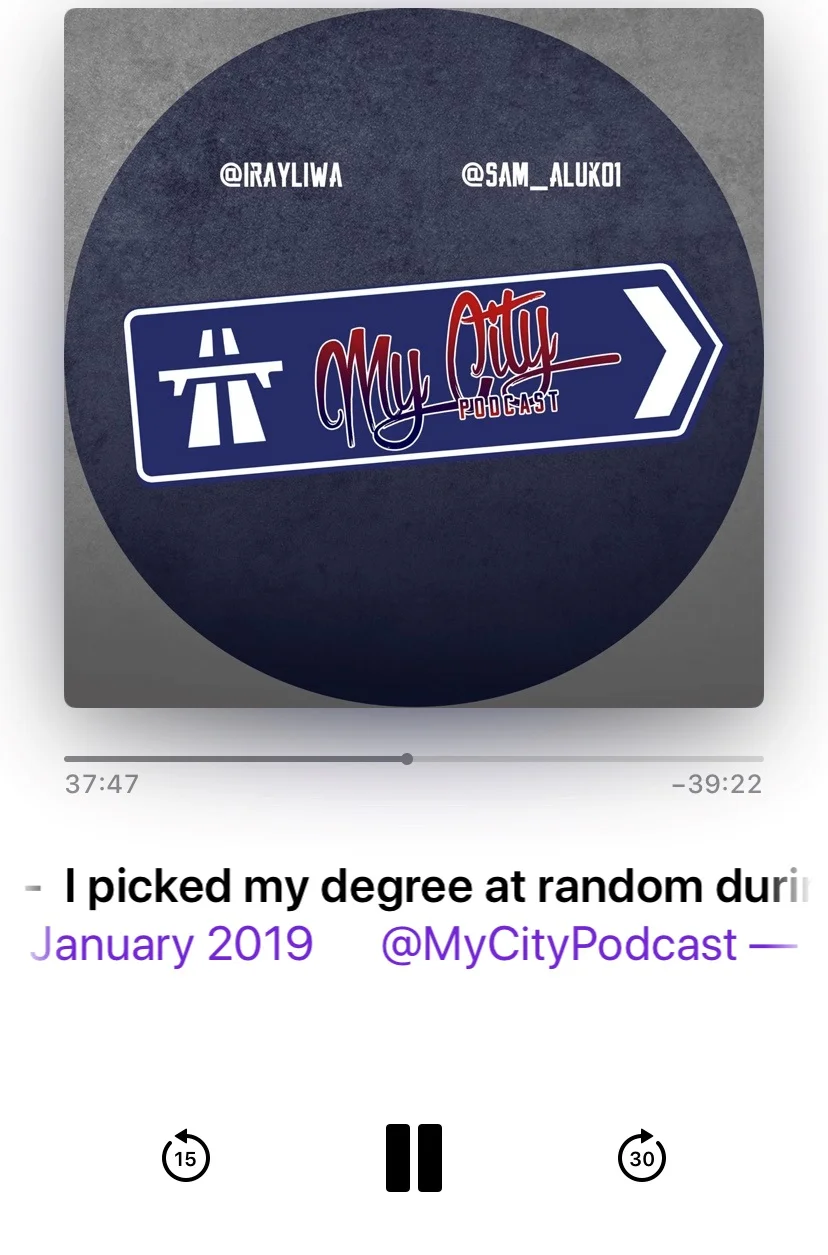The height and width of the screenshot is (1255, 828).
Task: Open the @MyCityPodcast show link
Action: click(x=560, y=945)
